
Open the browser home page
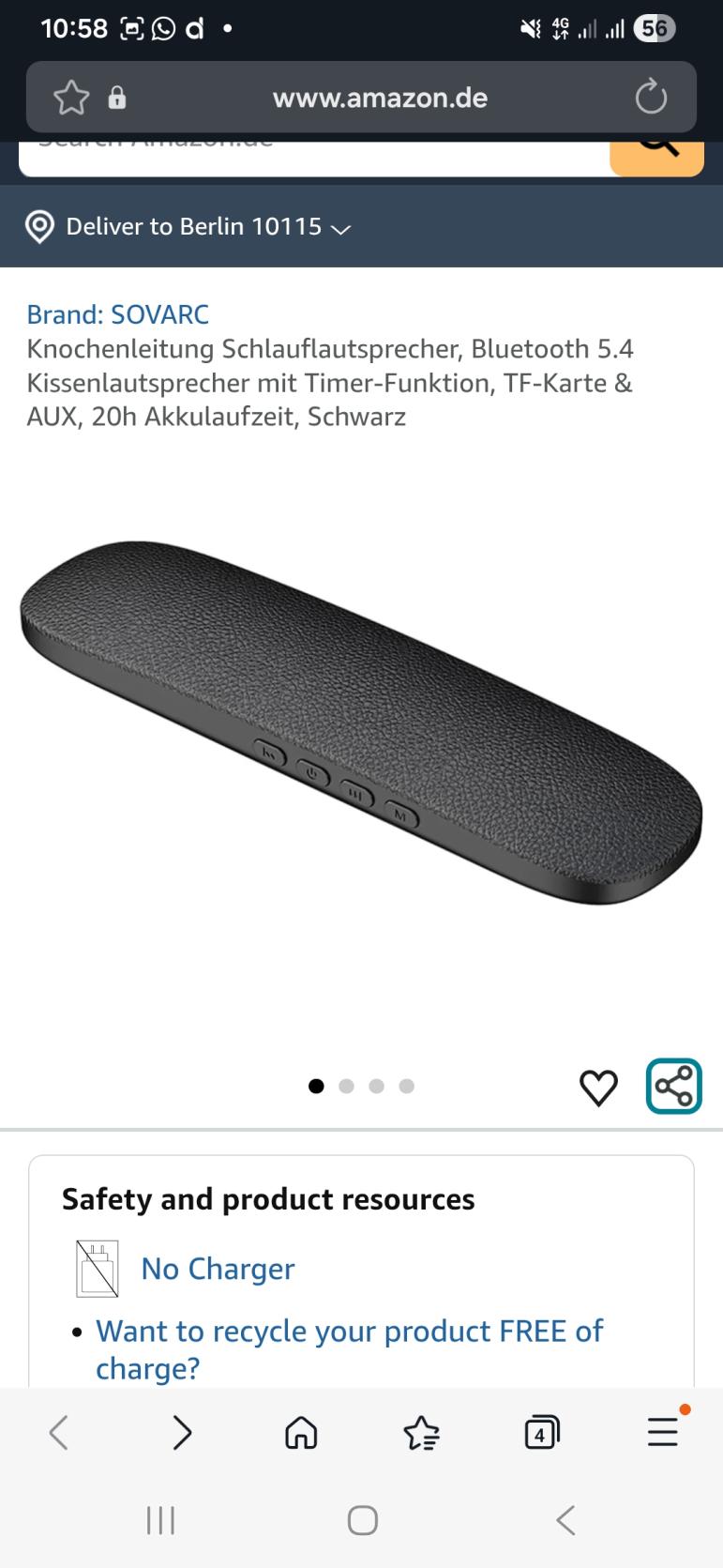point(301,1433)
